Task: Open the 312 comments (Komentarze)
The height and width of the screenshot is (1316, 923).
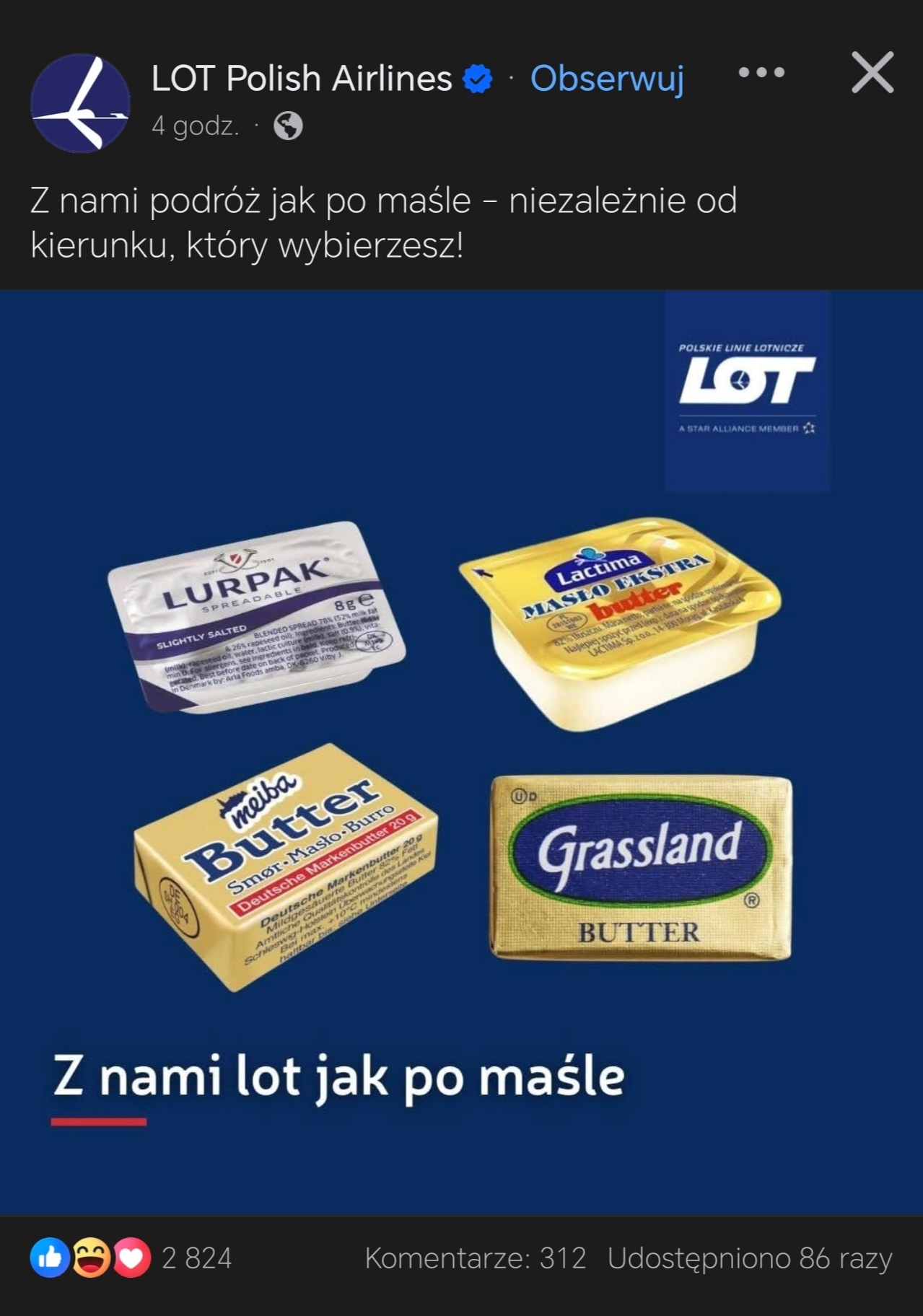Action: (x=475, y=1258)
